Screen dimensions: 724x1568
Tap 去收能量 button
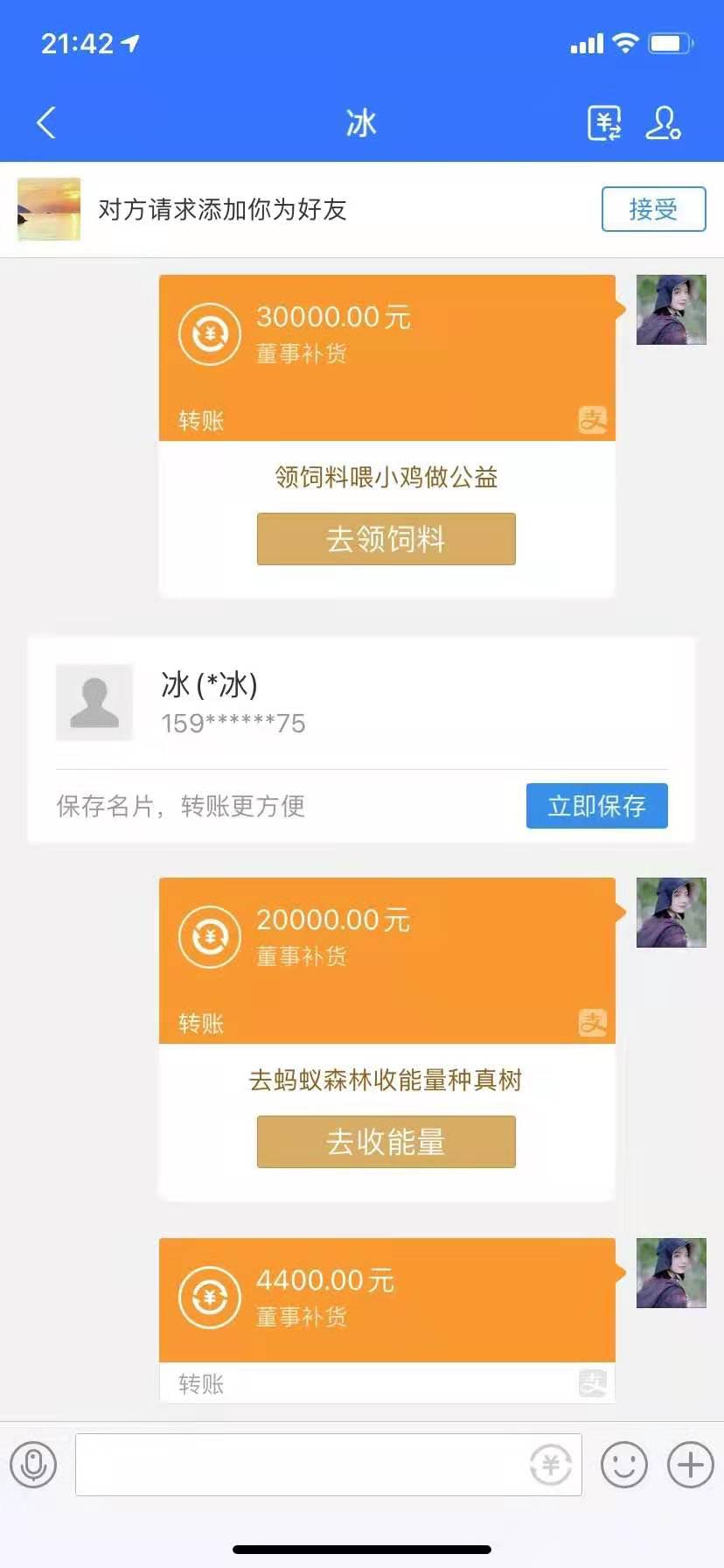coord(386,1142)
